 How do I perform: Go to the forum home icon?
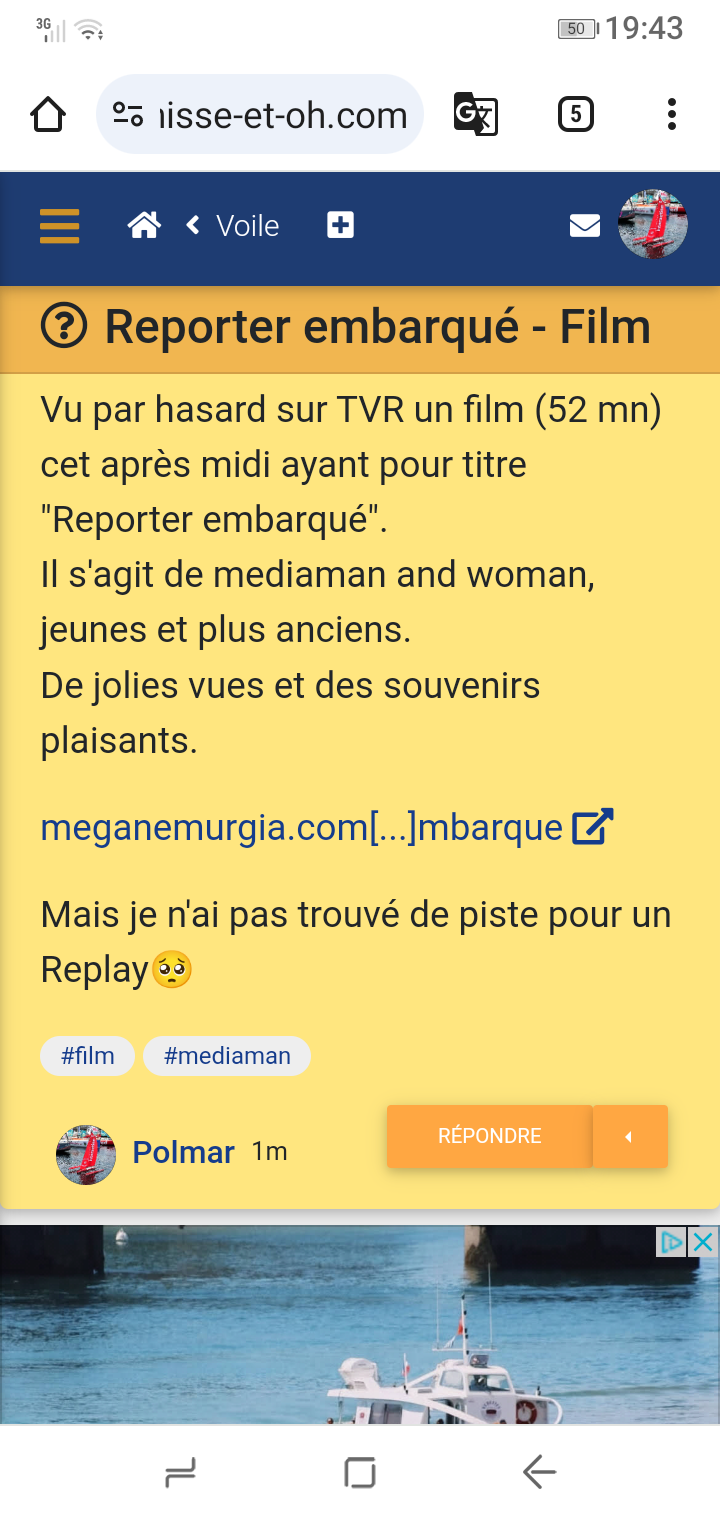144,226
